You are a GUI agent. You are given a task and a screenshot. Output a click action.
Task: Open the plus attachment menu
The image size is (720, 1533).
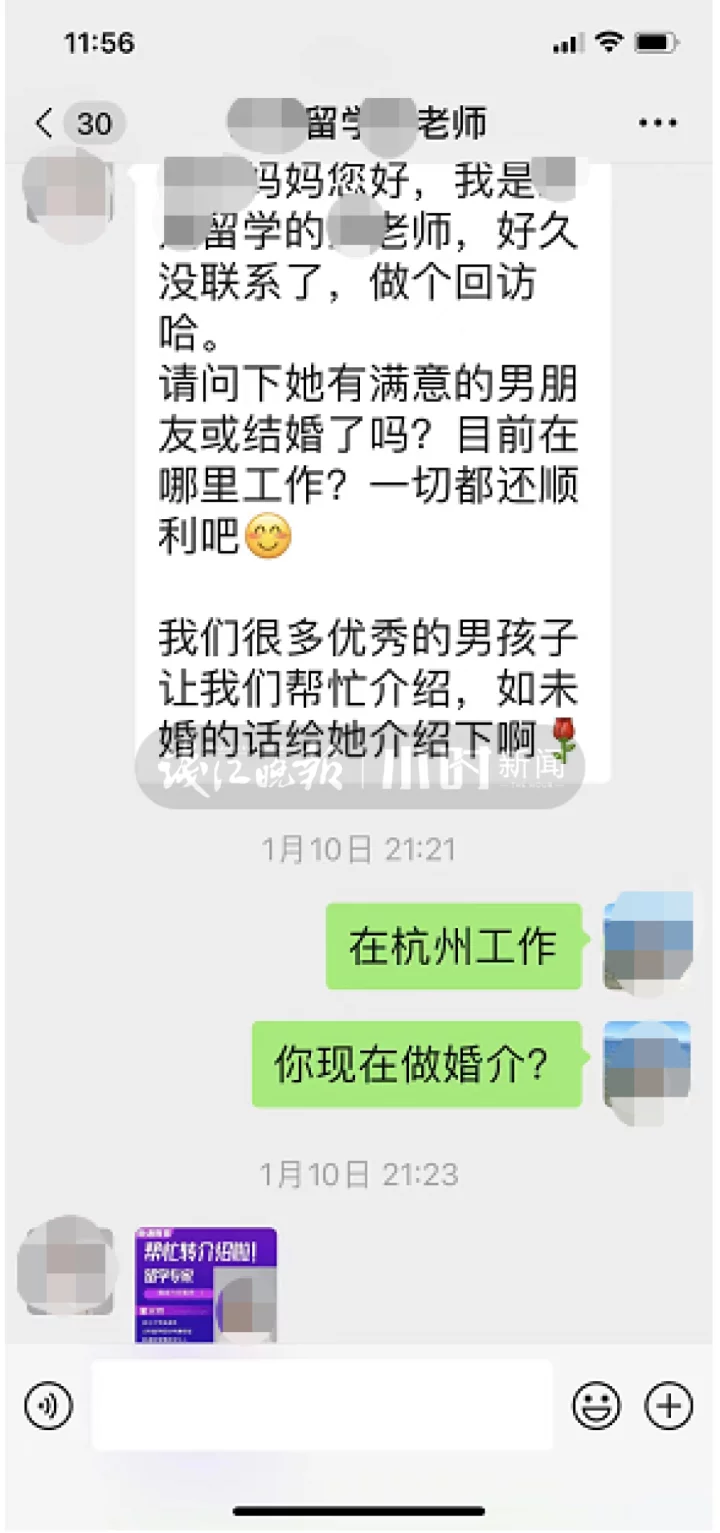tap(669, 1406)
